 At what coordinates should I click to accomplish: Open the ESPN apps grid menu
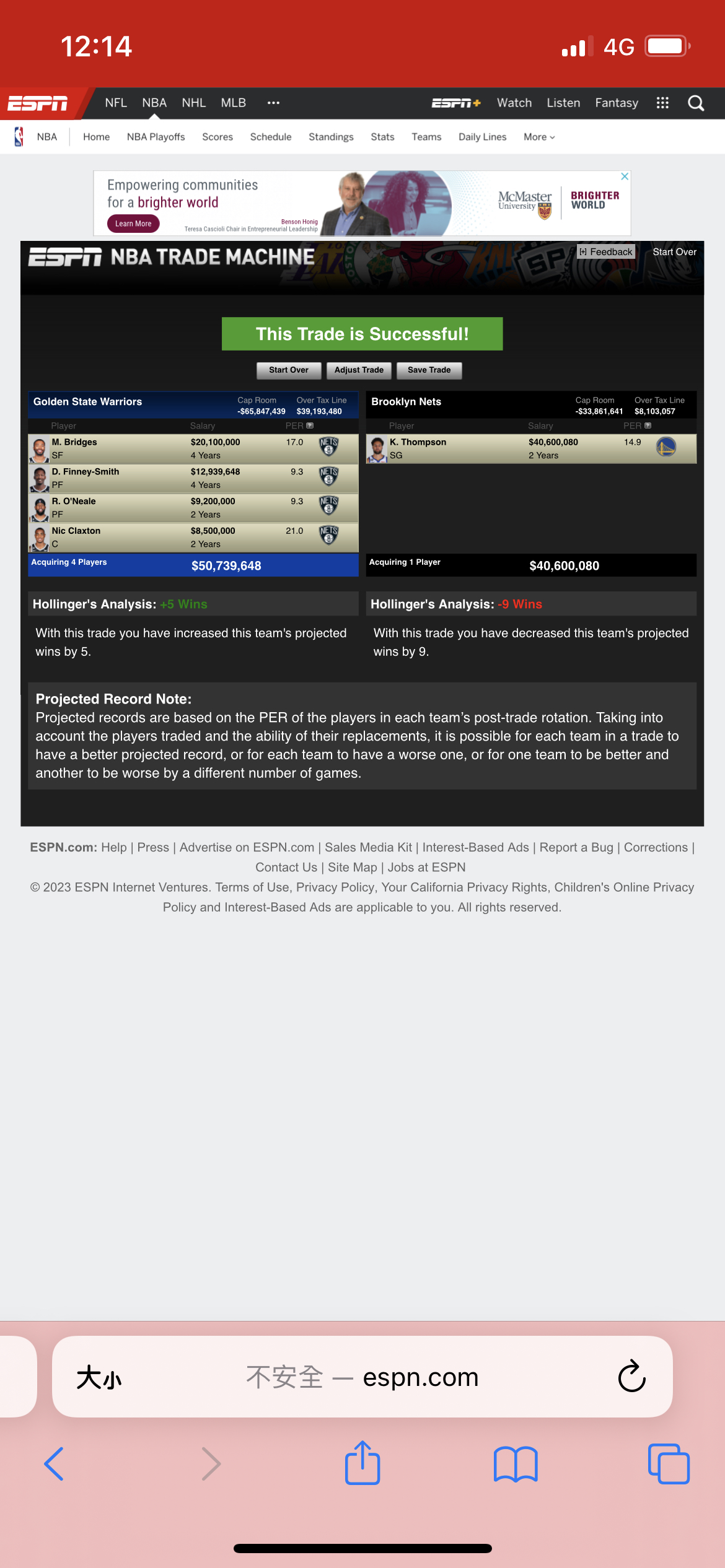click(x=662, y=103)
